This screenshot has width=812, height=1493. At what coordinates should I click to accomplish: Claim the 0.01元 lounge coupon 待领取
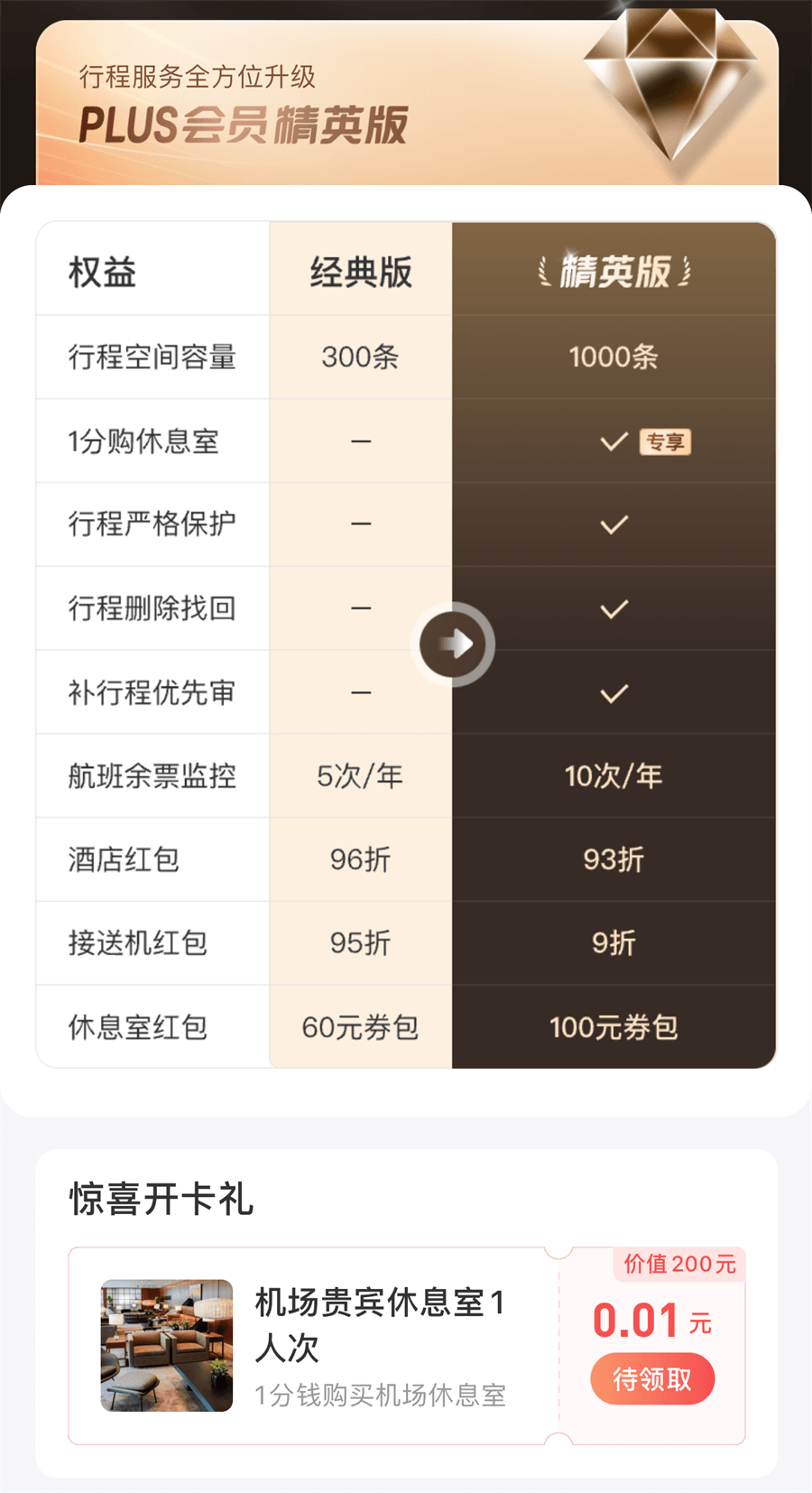click(651, 1378)
